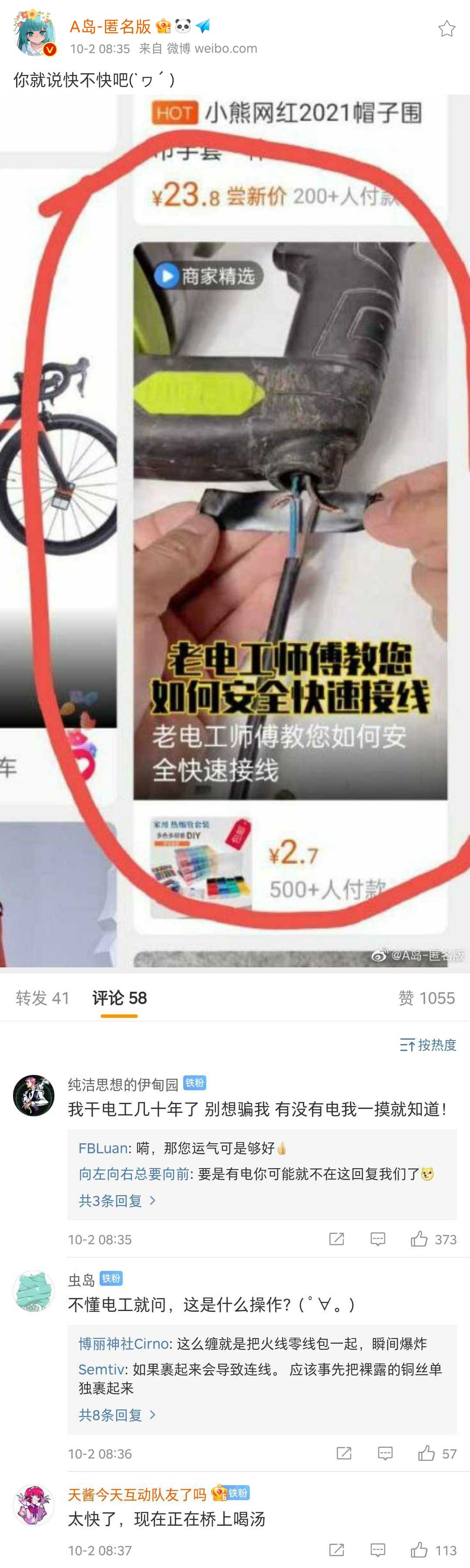Open FBLuan's profile link

(103, 1149)
